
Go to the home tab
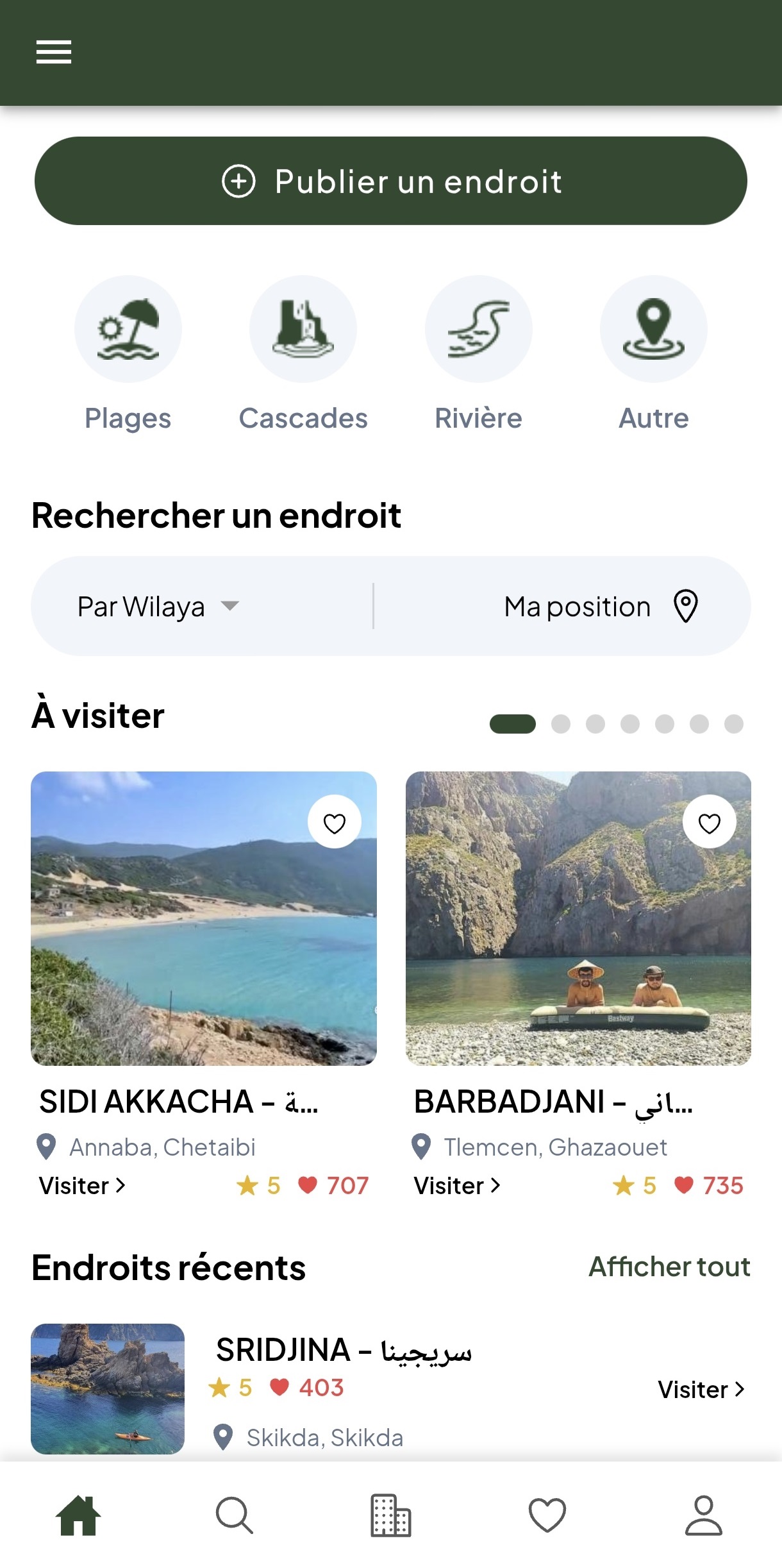tap(78, 1515)
